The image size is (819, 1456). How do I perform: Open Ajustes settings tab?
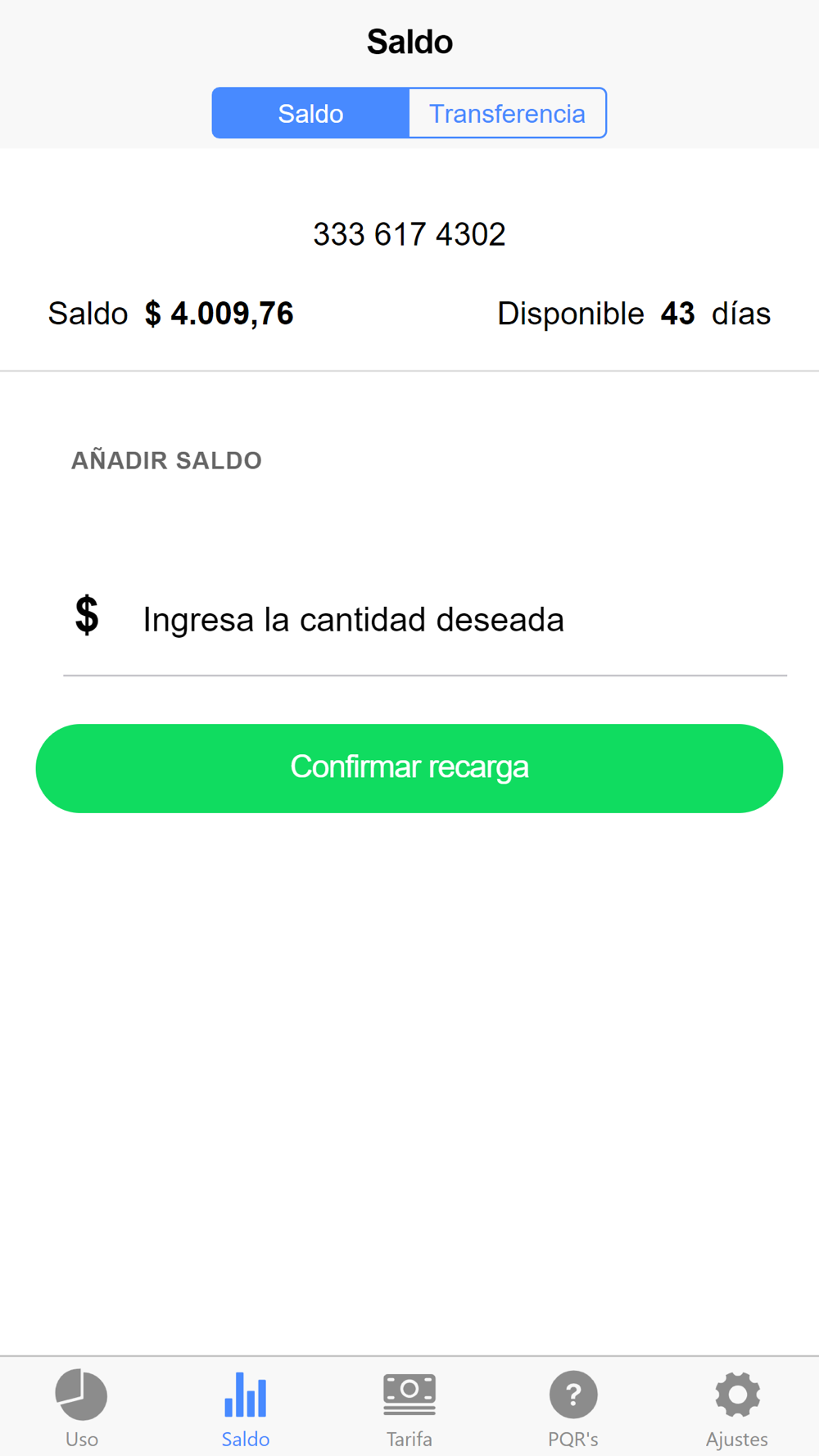737,1407
